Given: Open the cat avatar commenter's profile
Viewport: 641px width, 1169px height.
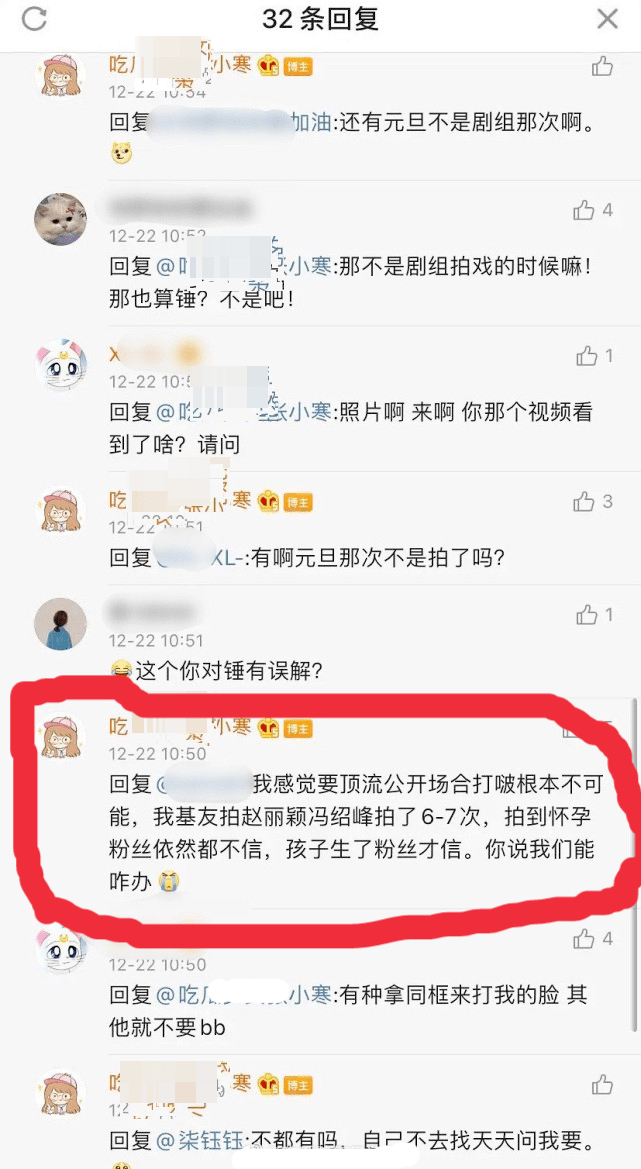Looking at the screenshot, I should [60, 218].
